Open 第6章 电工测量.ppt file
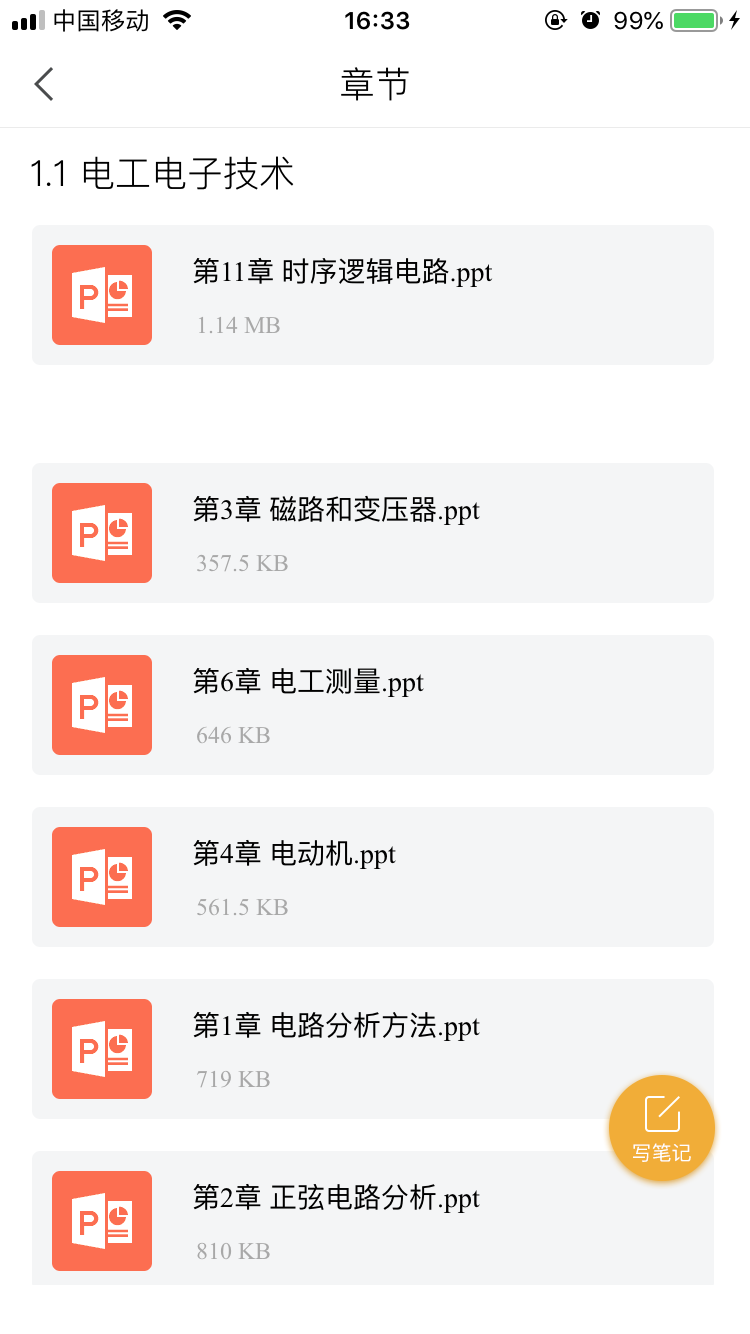750x1334 pixels. click(x=373, y=705)
